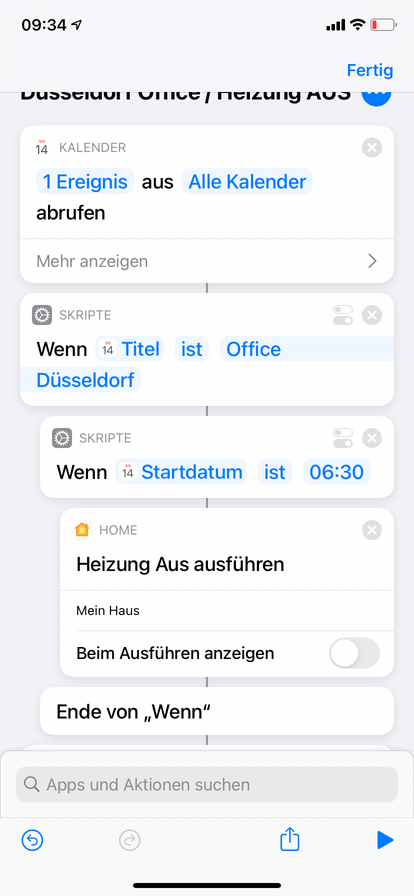414x896 pixels.
Task: Share this shortcut
Action: [289, 839]
